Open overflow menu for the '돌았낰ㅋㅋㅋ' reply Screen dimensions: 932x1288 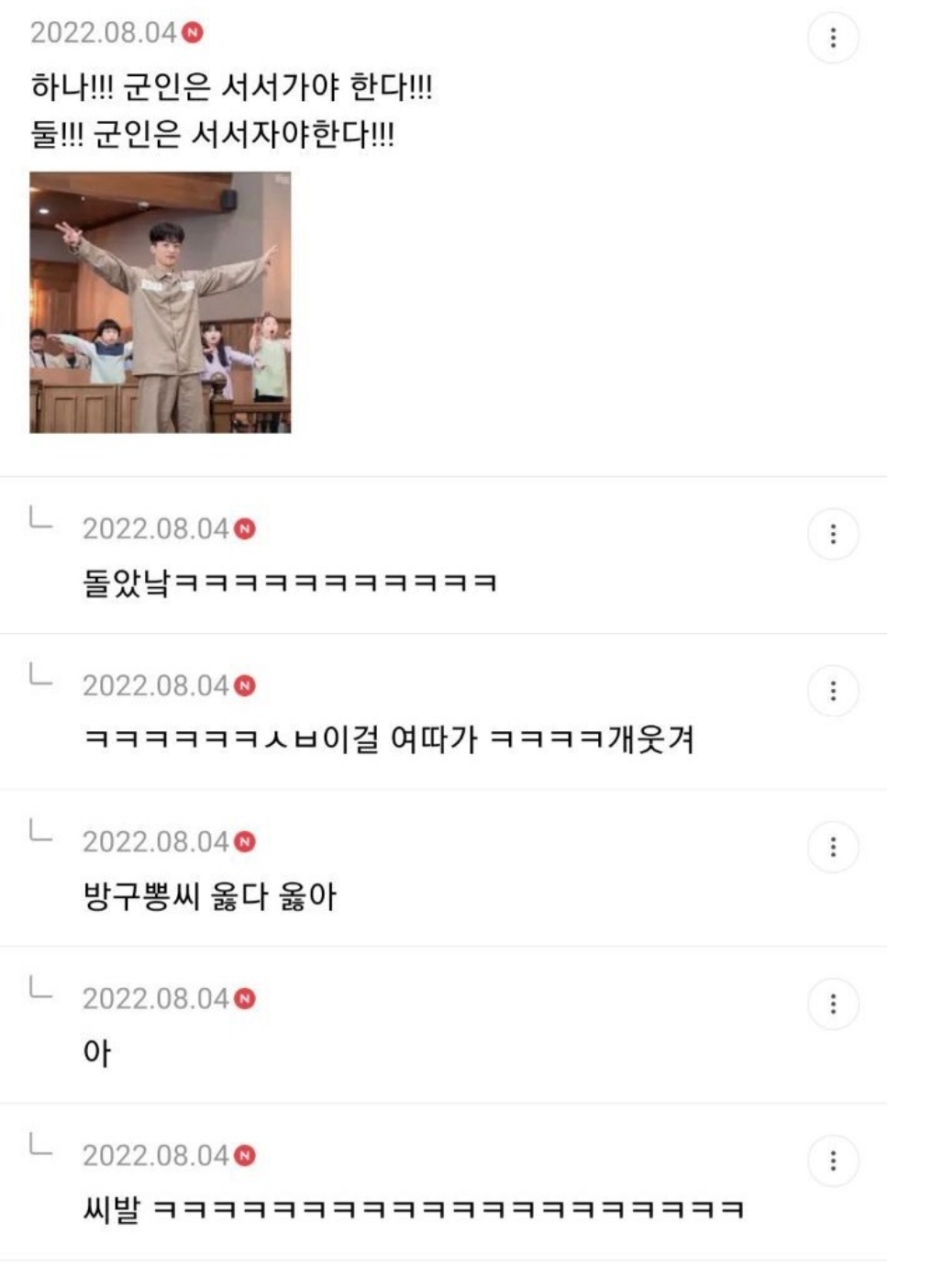point(832,534)
